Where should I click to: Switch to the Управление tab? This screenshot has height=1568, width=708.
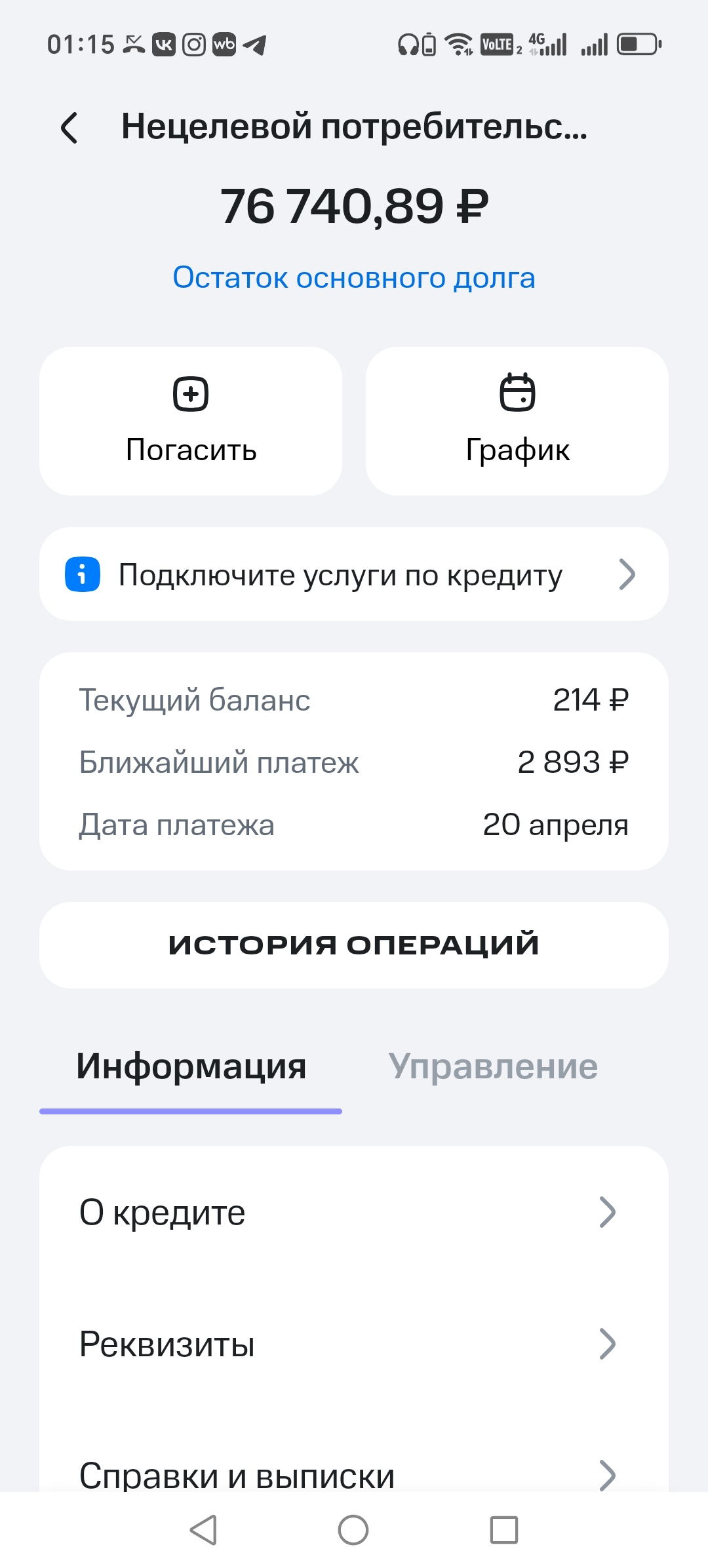(x=493, y=1067)
